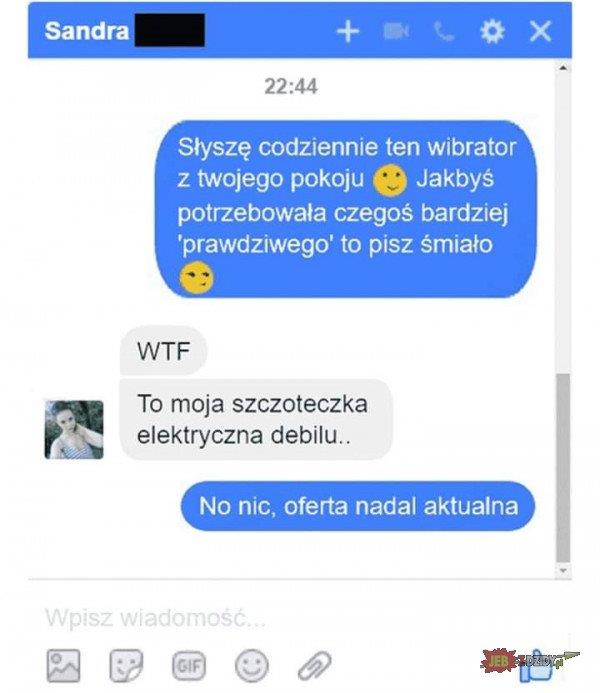The width and height of the screenshot is (600, 693).
Task: Open Sandra's profile picture
Action: [73, 429]
